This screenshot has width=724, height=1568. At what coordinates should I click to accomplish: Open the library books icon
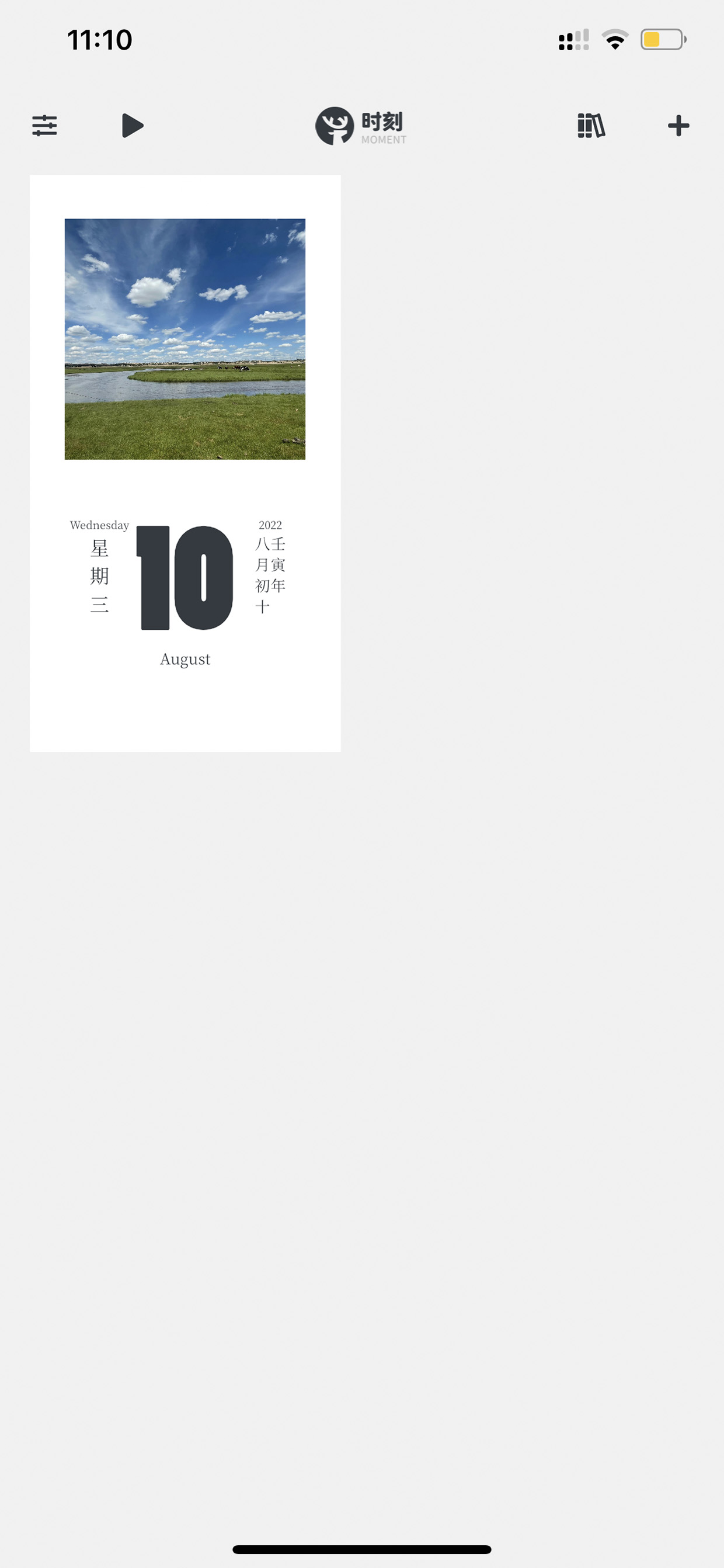[x=591, y=126]
